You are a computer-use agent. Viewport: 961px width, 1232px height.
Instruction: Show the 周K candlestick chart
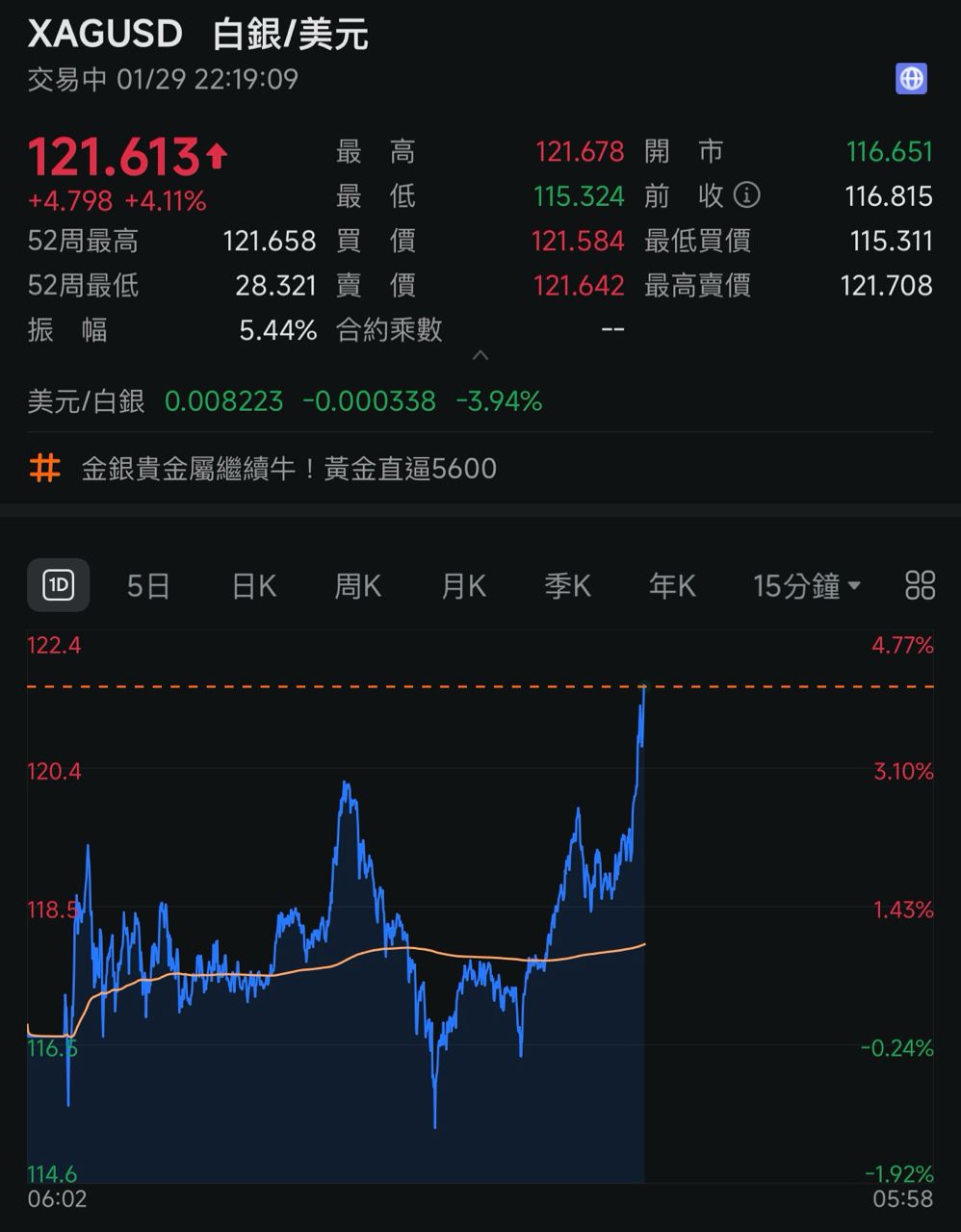click(x=357, y=585)
